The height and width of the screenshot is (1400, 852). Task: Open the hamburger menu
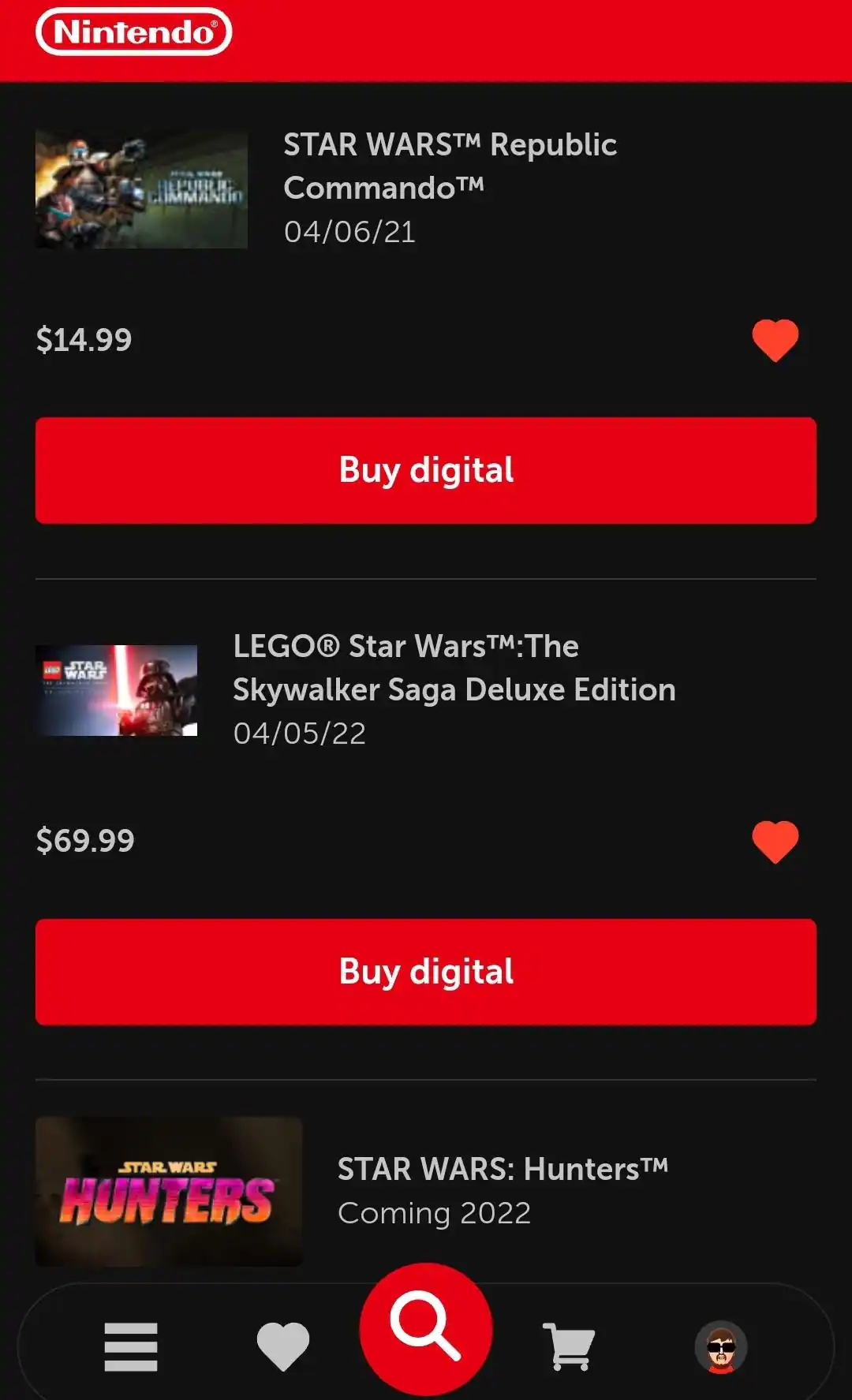pos(131,1346)
